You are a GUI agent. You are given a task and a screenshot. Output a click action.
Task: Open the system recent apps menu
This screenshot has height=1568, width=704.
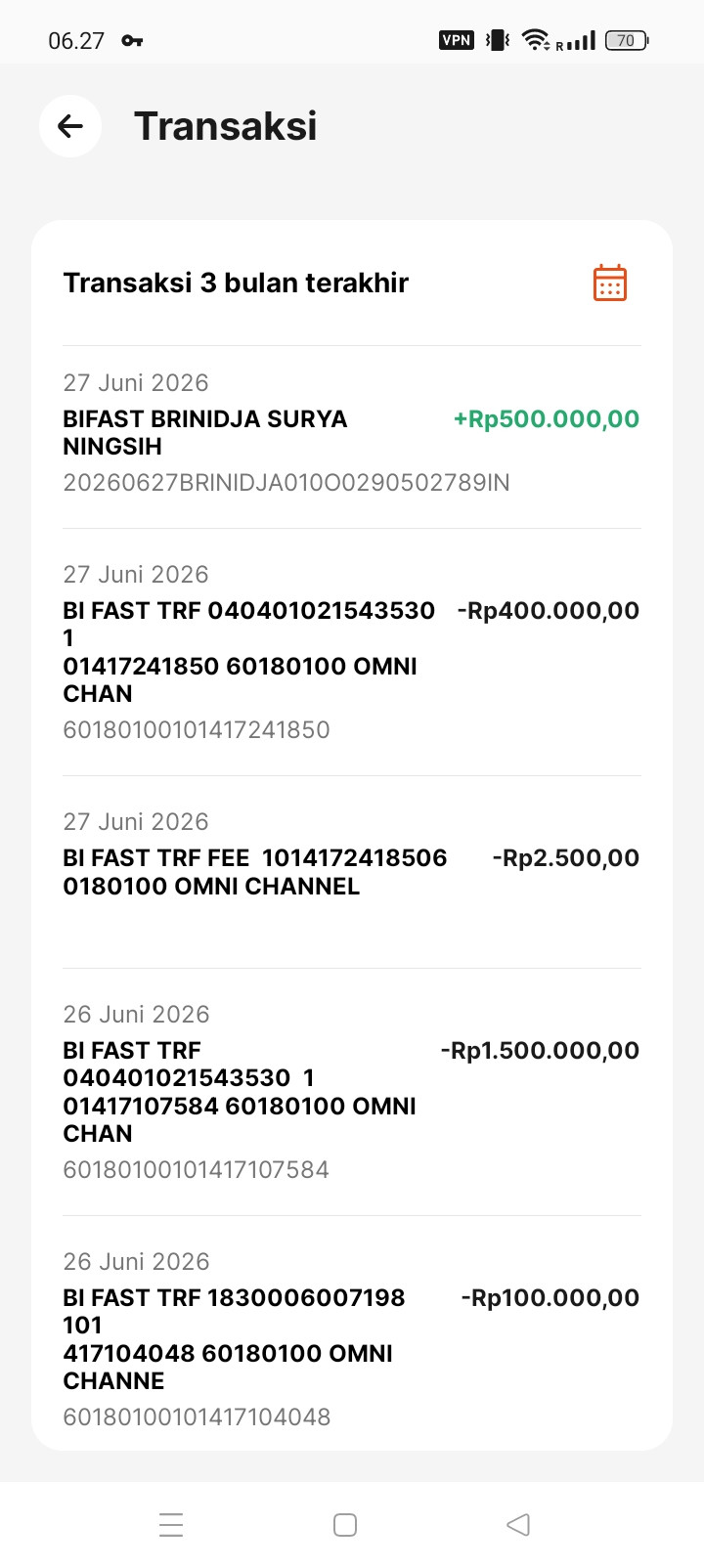(x=171, y=1525)
